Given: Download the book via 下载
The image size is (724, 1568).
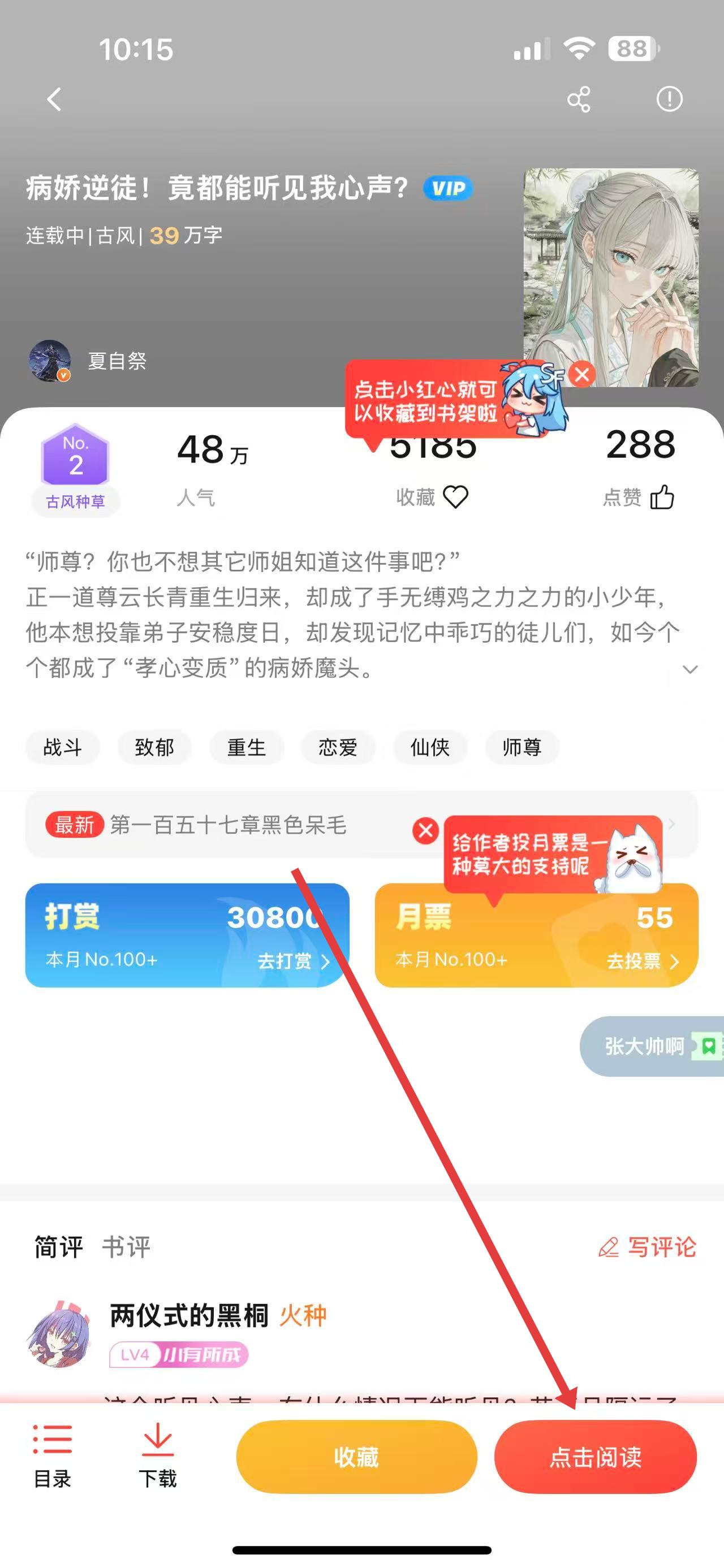Looking at the screenshot, I should click(158, 1457).
